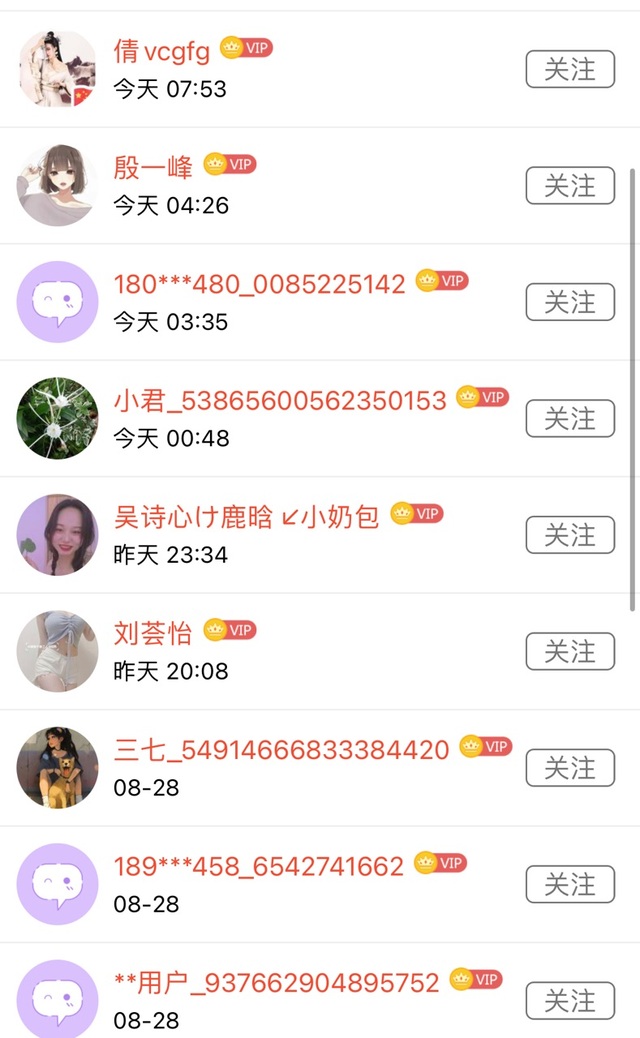The height and width of the screenshot is (1038, 640).
Task: Open 小君_53865600562350153's avatar
Action: pos(57,418)
